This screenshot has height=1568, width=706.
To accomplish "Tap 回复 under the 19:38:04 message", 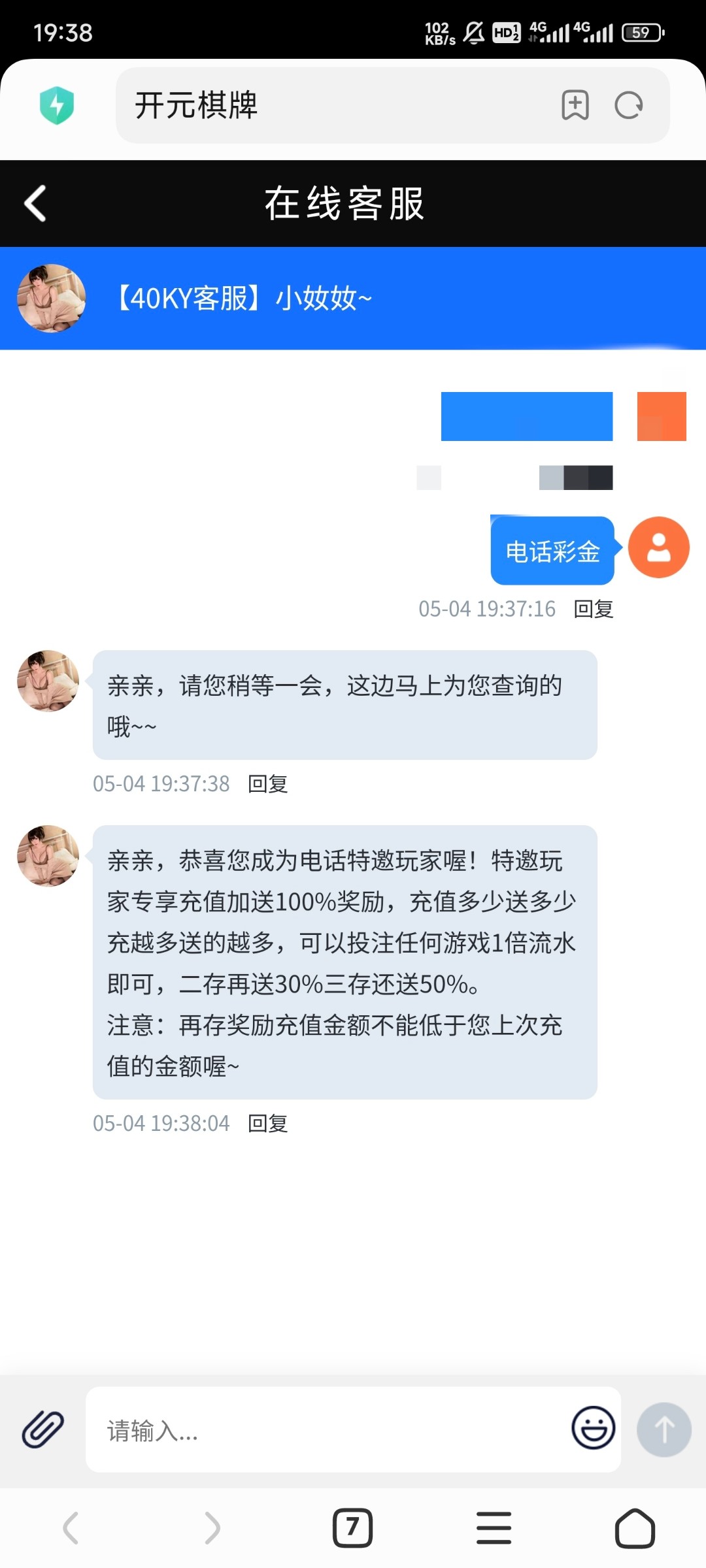I will point(268,1124).
